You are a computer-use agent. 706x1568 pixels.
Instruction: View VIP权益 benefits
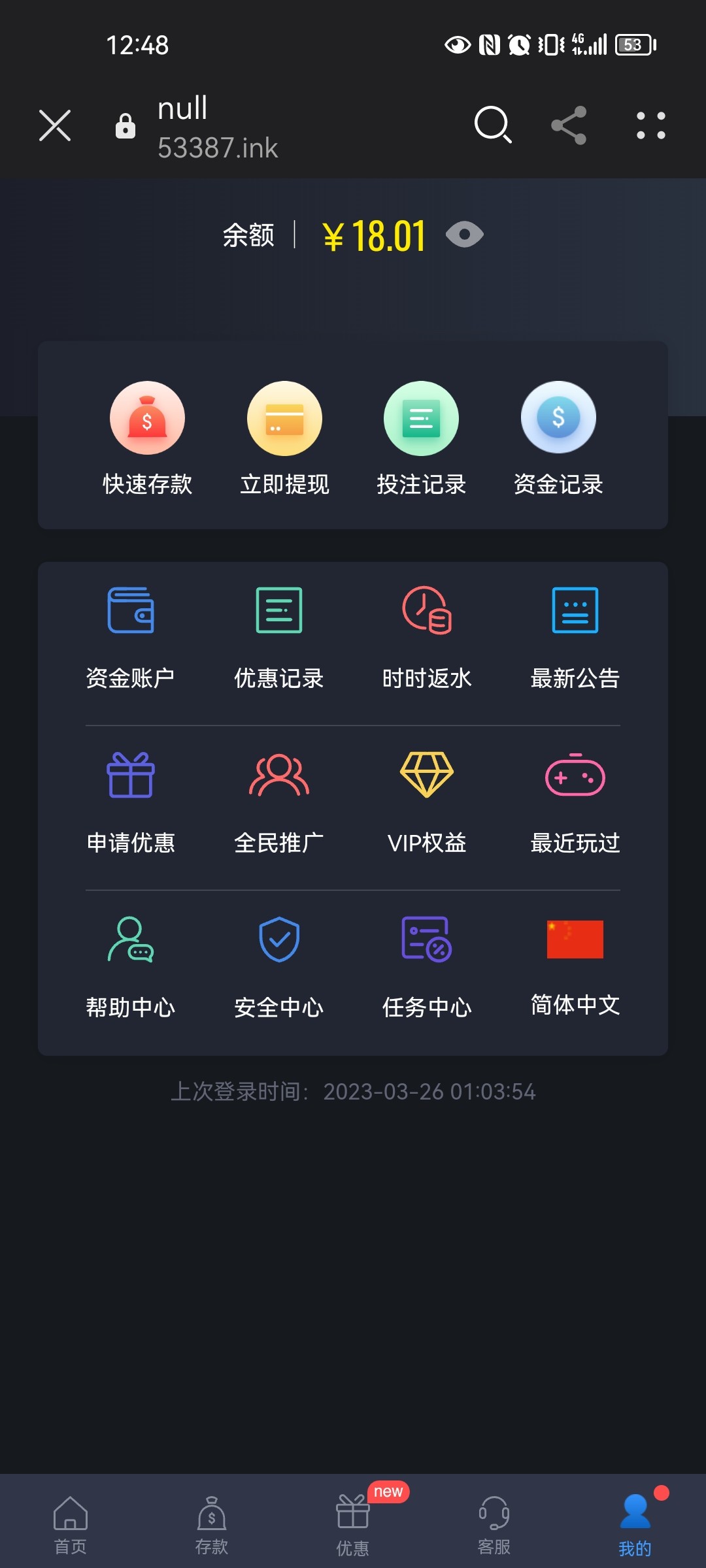pos(427,802)
